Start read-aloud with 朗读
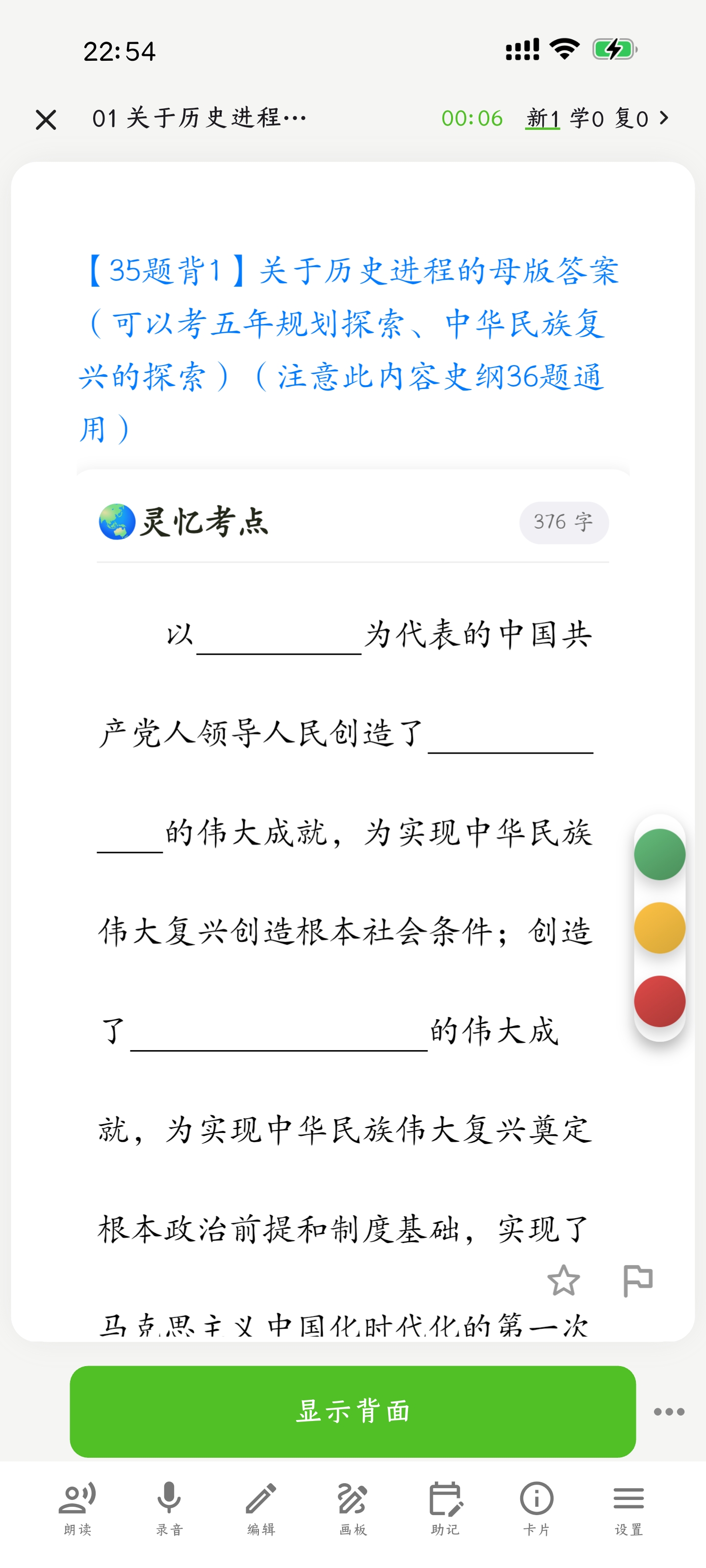This screenshot has height=1568, width=706. coord(77,1507)
